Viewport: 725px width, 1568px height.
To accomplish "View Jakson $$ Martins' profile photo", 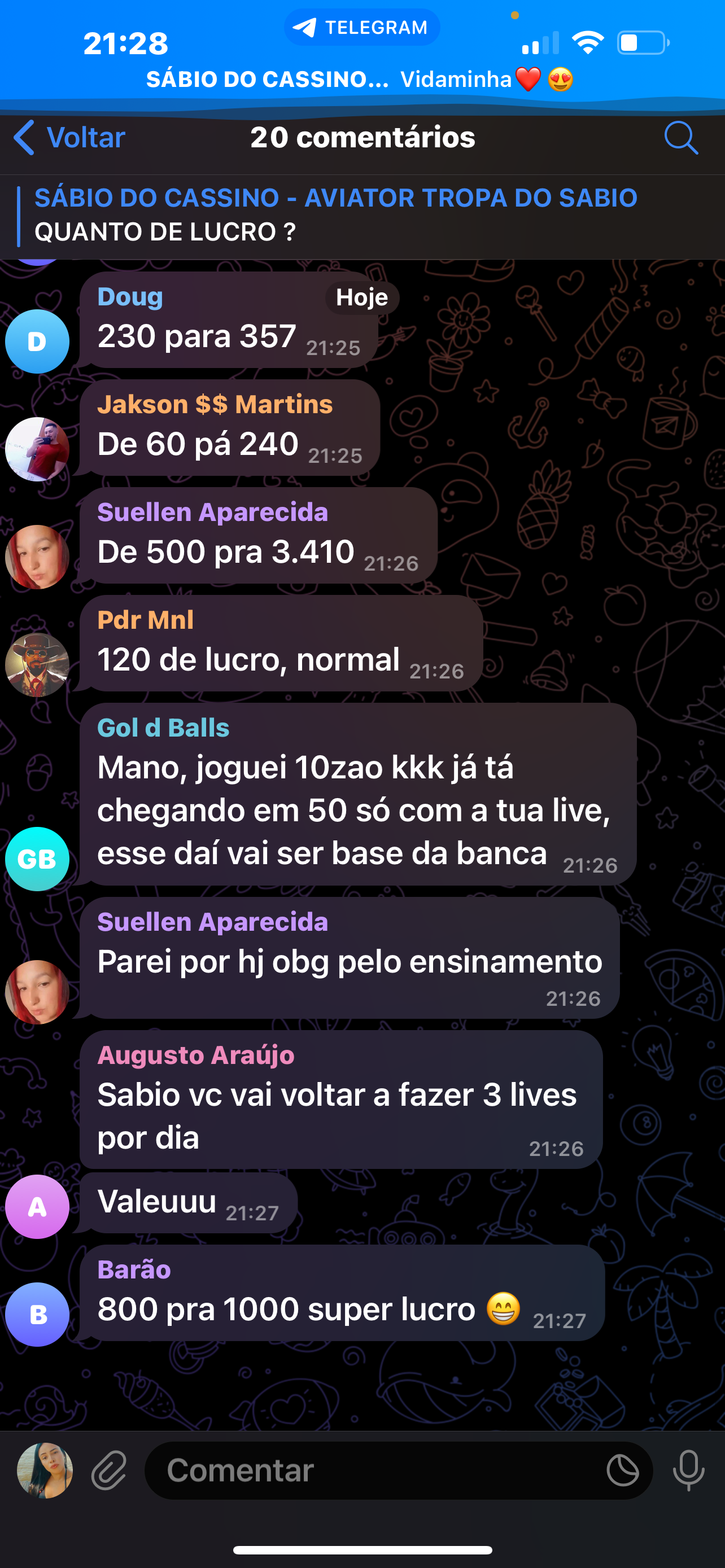I will tap(37, 449).
